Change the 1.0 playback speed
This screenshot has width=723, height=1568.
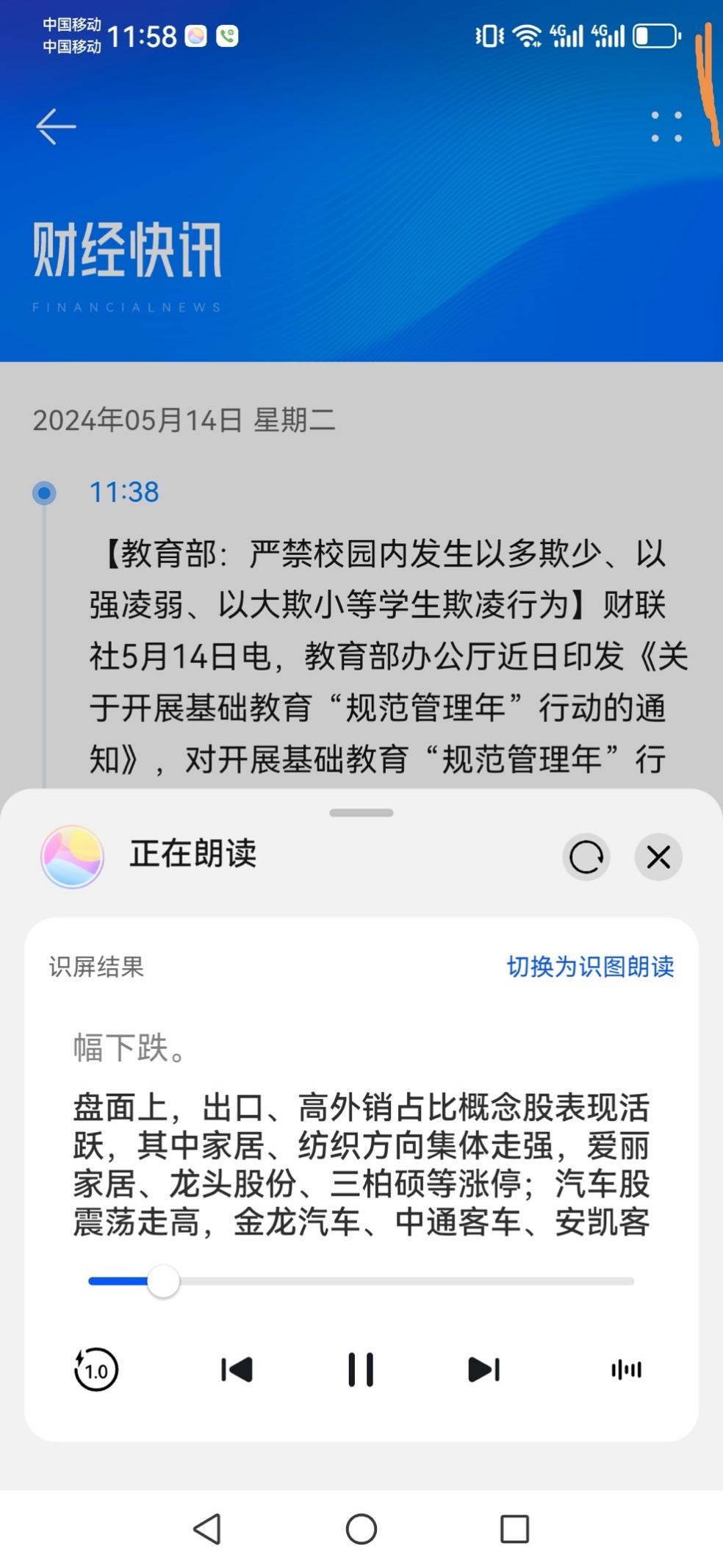click(x=96, y=1370)
